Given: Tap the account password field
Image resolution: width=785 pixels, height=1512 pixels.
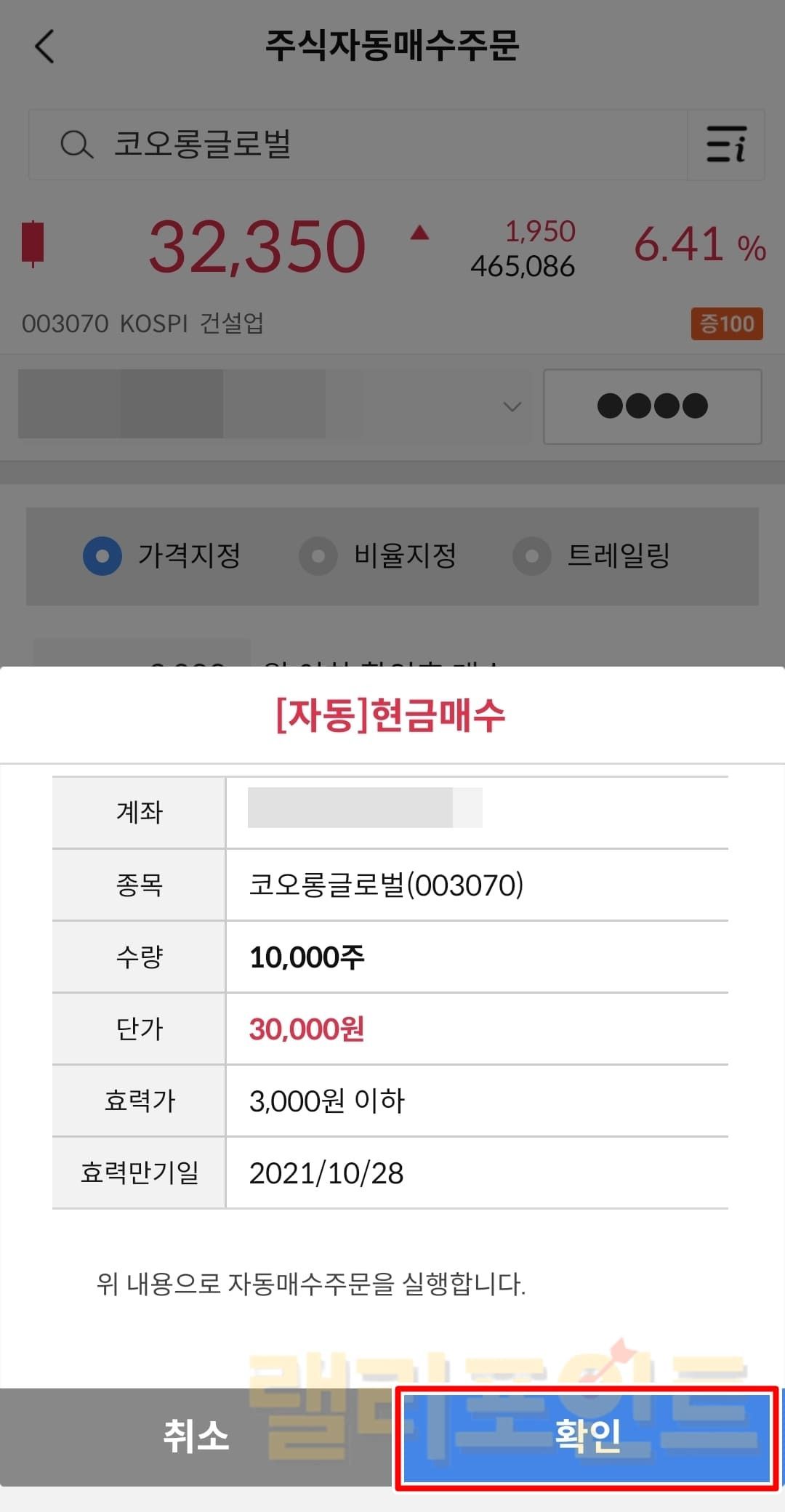Looking at the screenshot, I should tap(652, 406).
